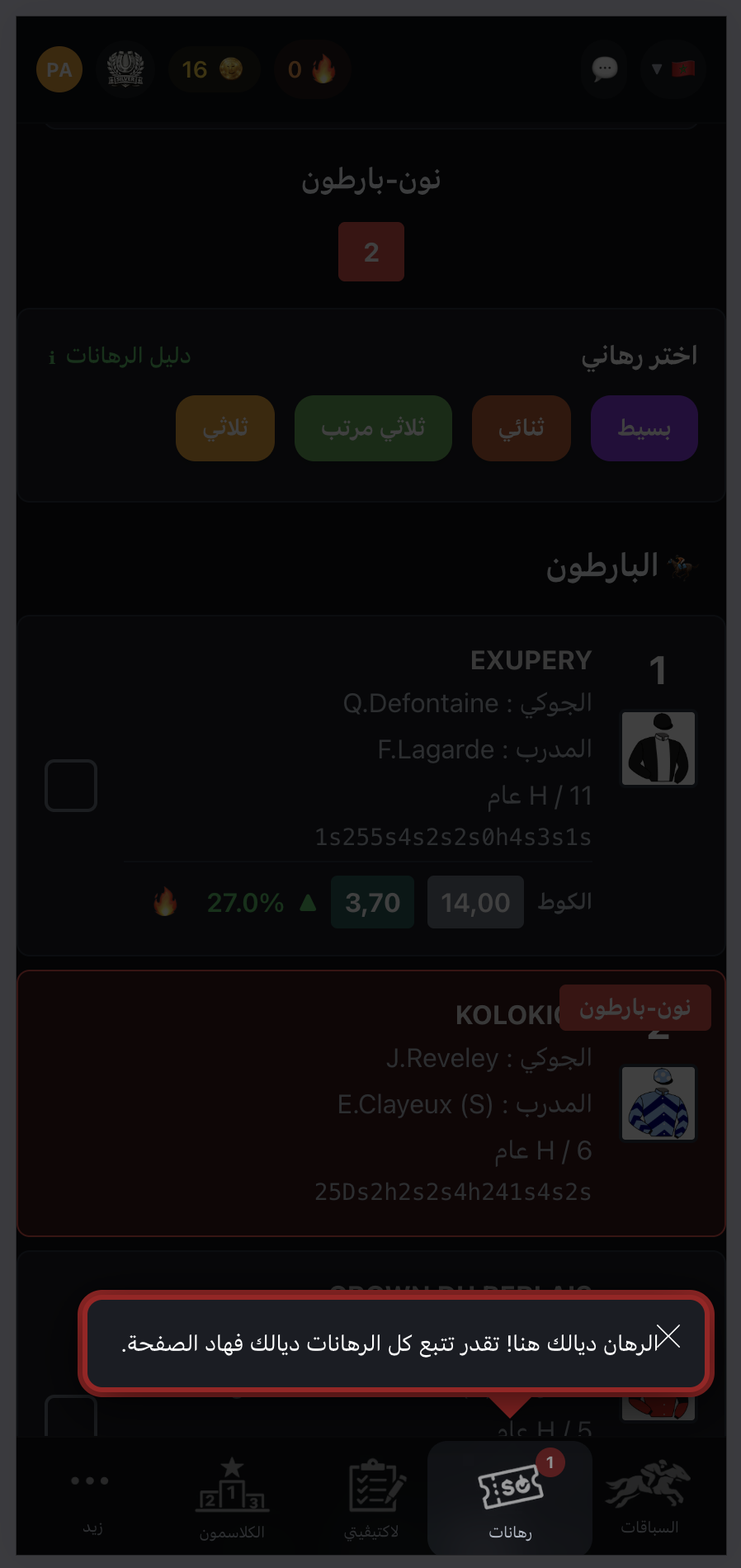Select the ثلاثي bet type
Screen dimensions: 741x1568
[224, 428]
